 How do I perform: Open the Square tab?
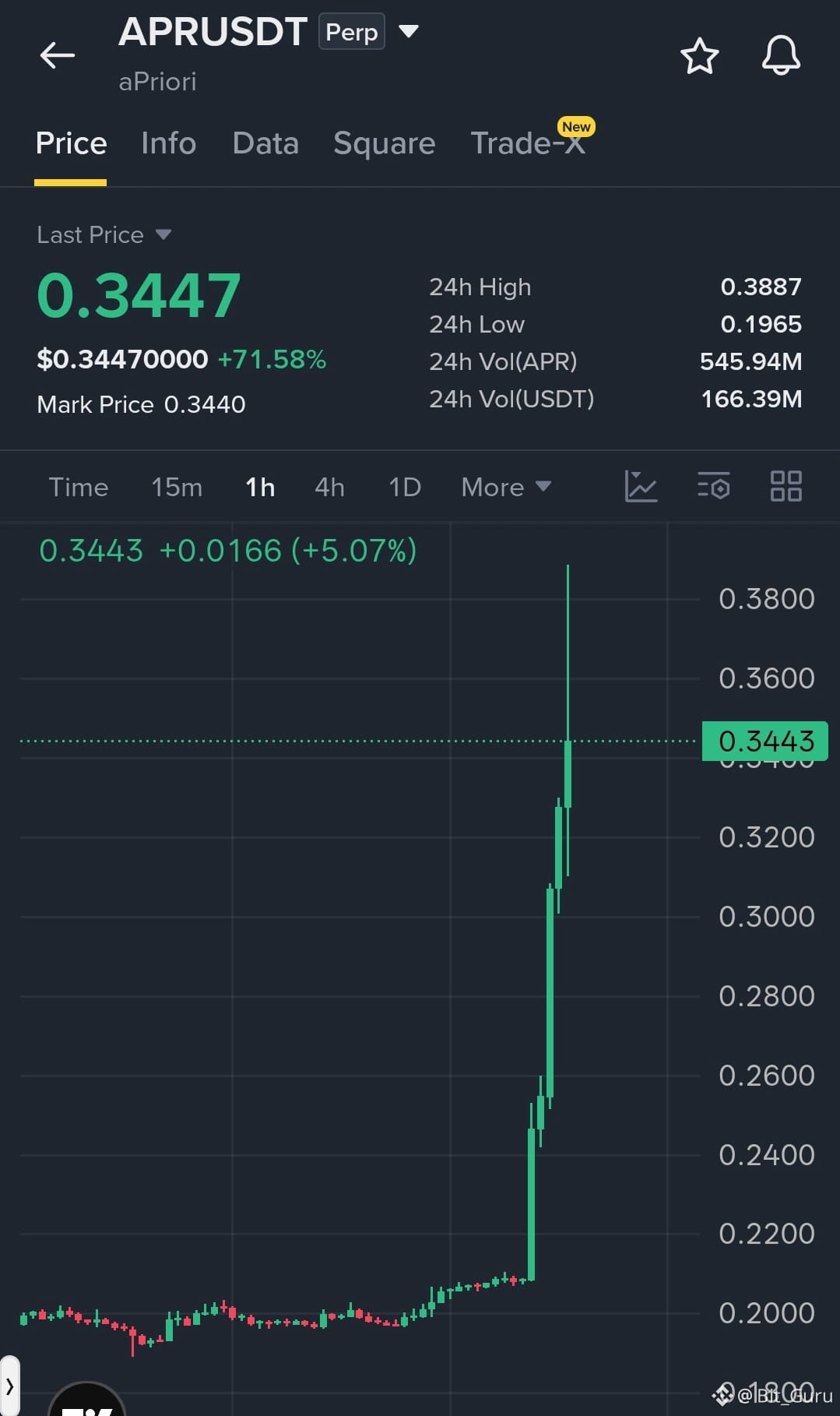click(385, 143)
